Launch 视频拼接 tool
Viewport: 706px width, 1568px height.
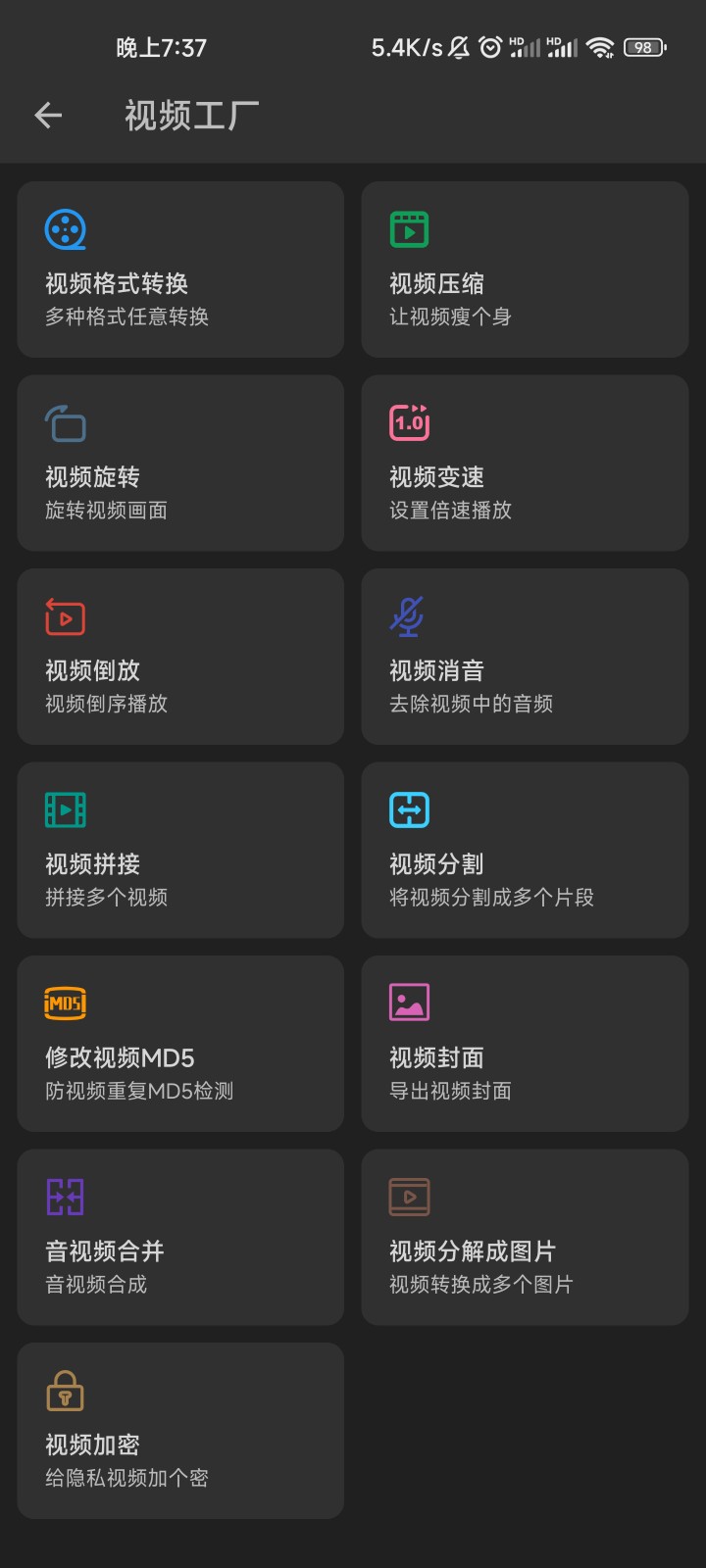click(180, 850)
